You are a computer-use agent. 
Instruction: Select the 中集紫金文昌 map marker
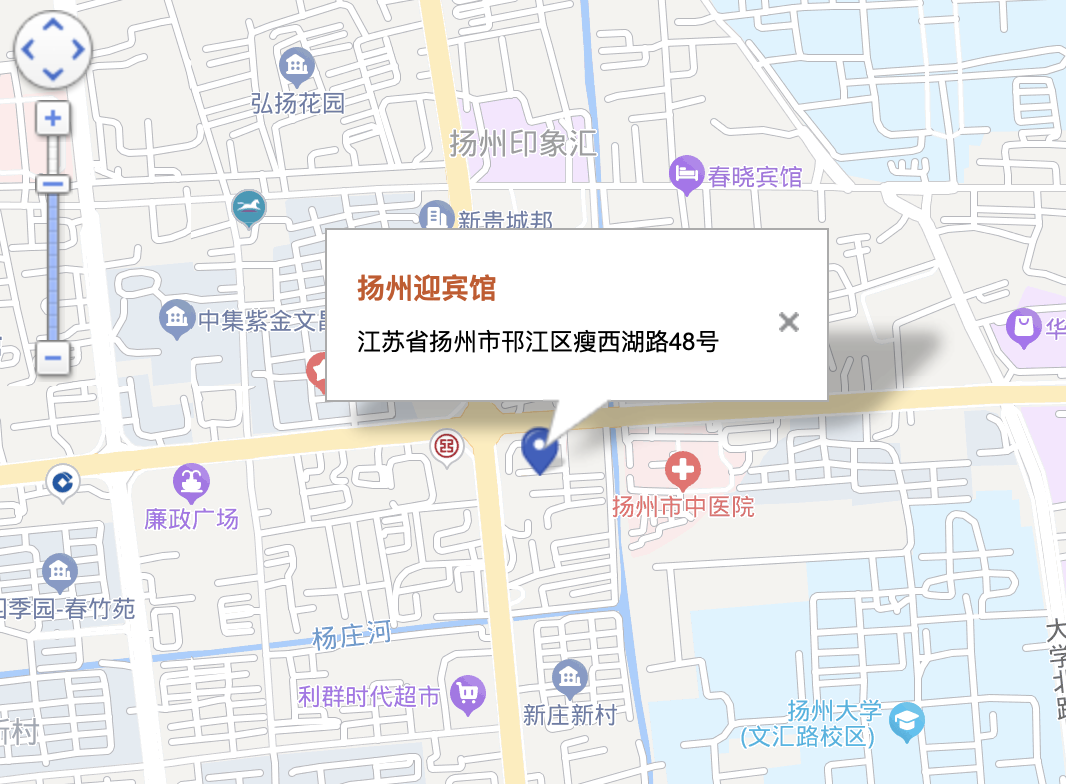pyautogui.click(x=176, y=319)
